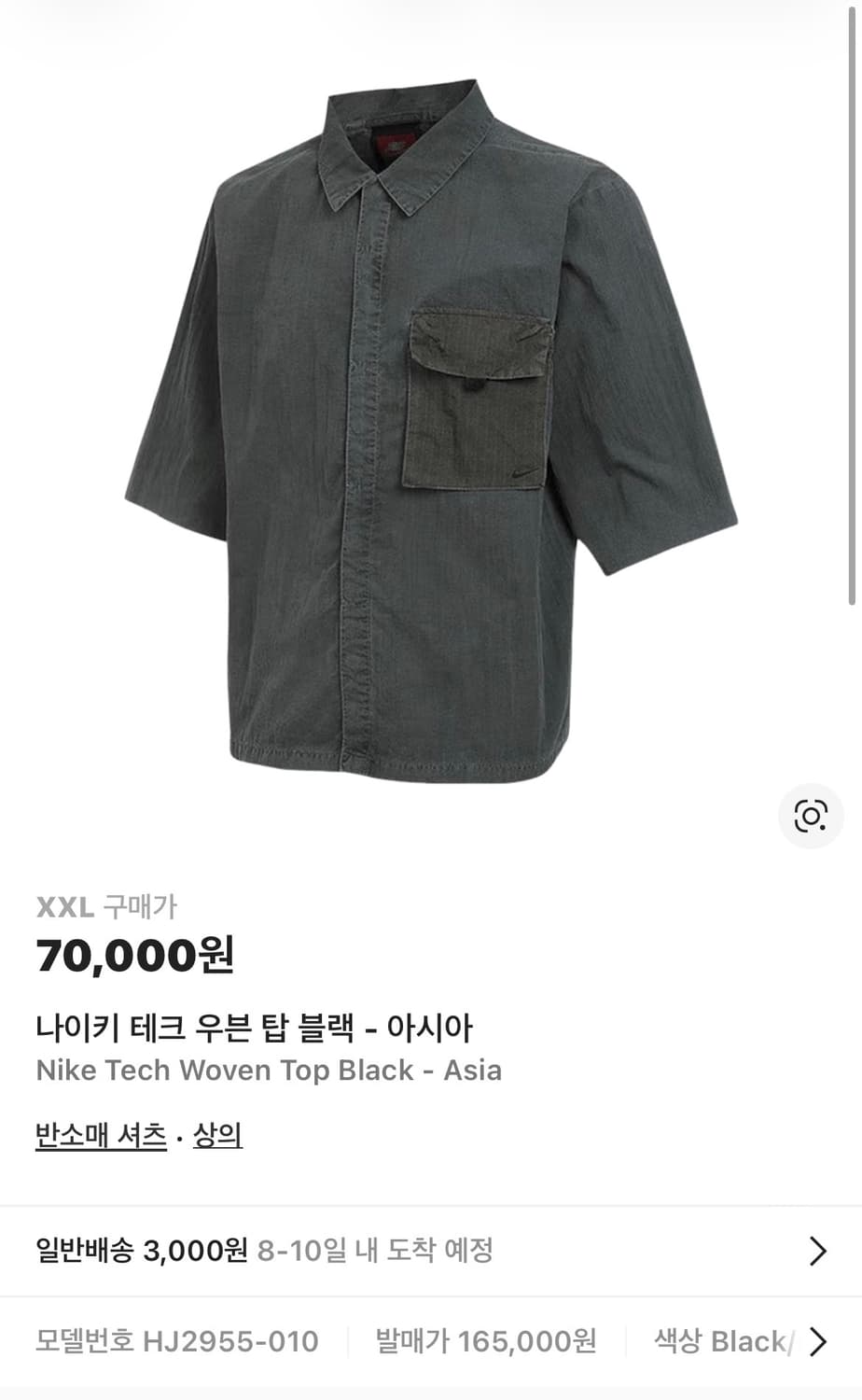This screenshot has width=862, height=1400.
Task: Select the XXL size label
Action: [x=64, y=904]
